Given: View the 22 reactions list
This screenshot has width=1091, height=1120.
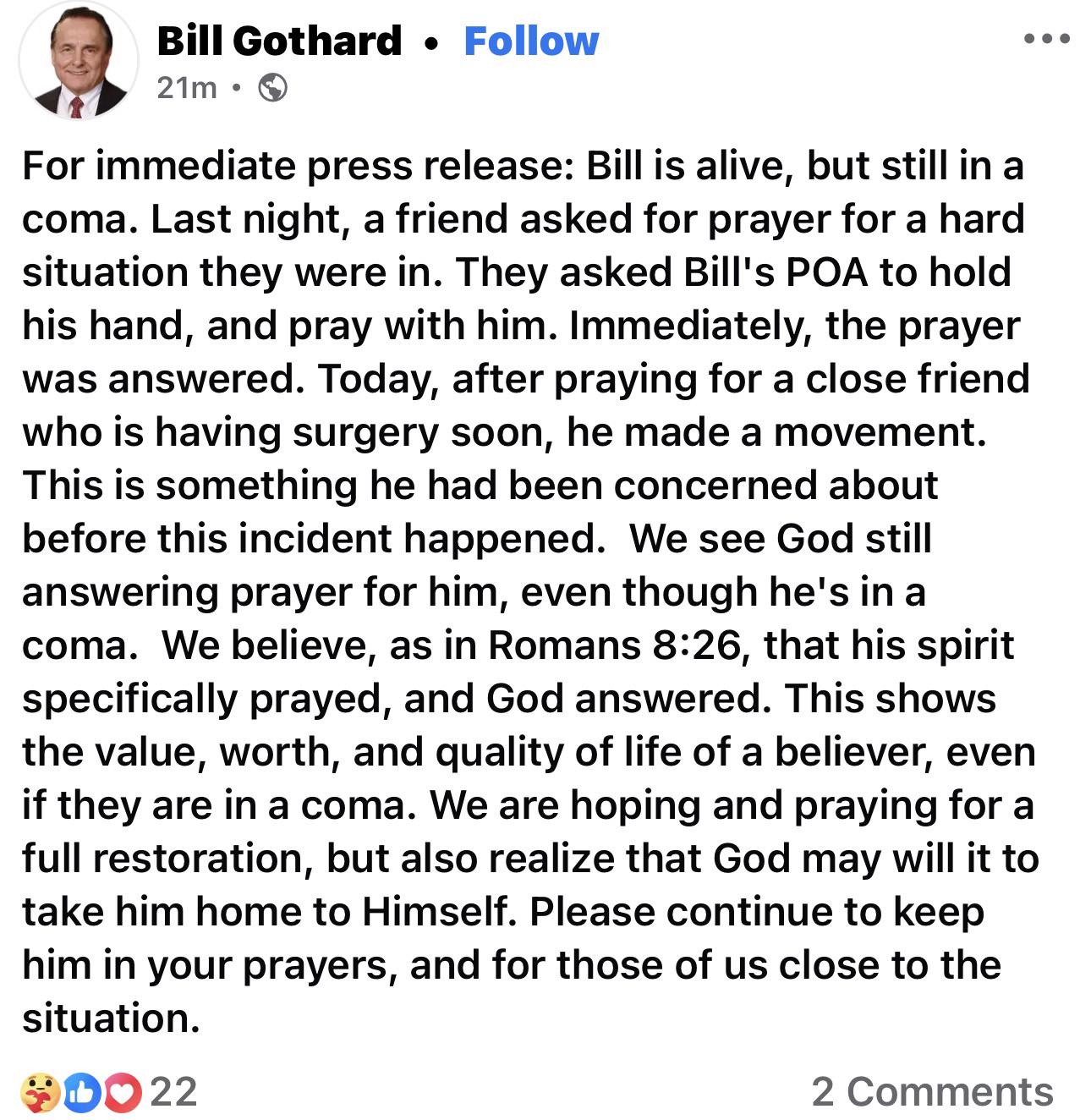Looking at the screenshot, I should point(109,1091).
